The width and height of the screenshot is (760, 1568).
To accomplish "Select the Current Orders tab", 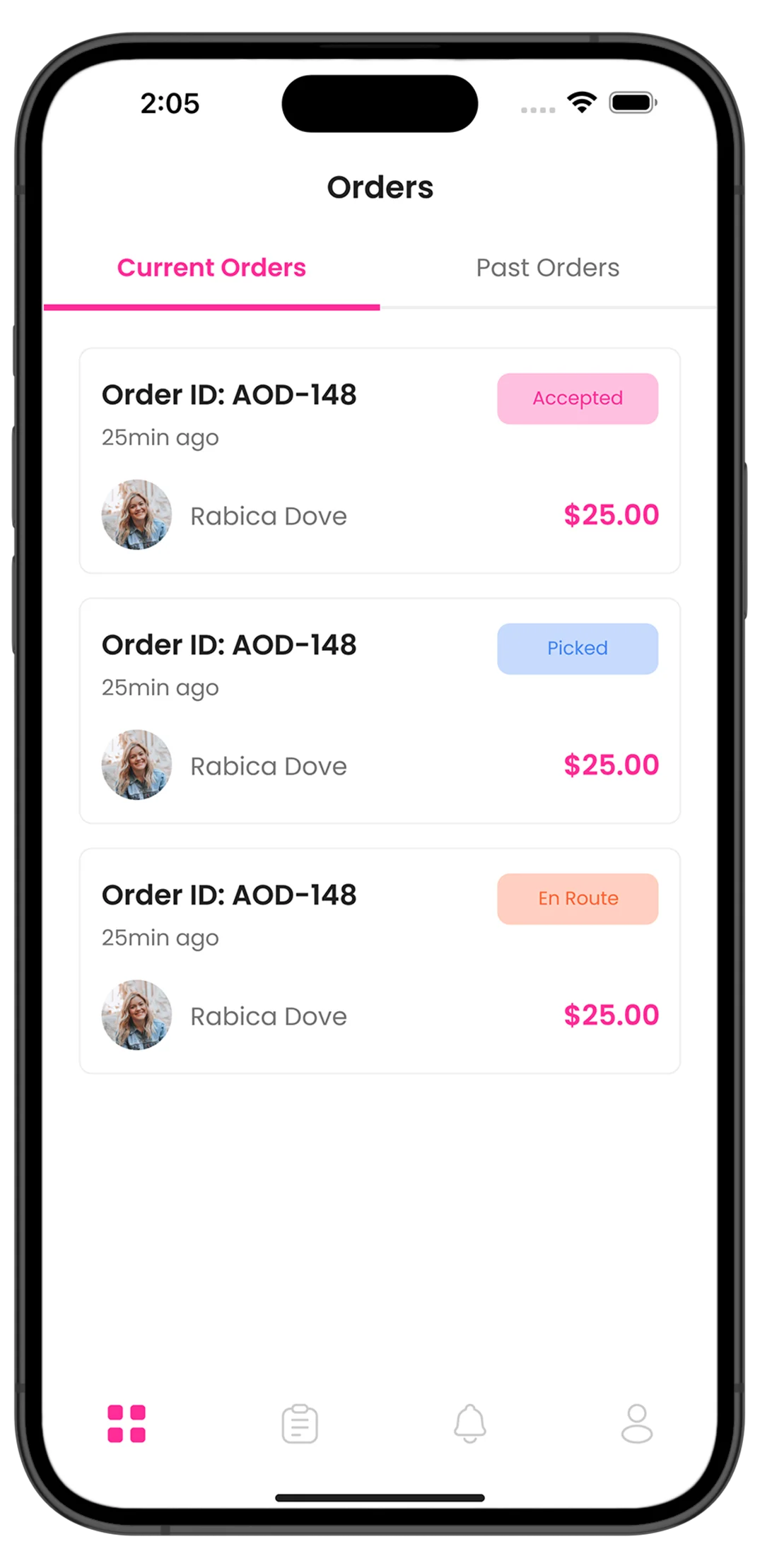I will pos(211,268).
